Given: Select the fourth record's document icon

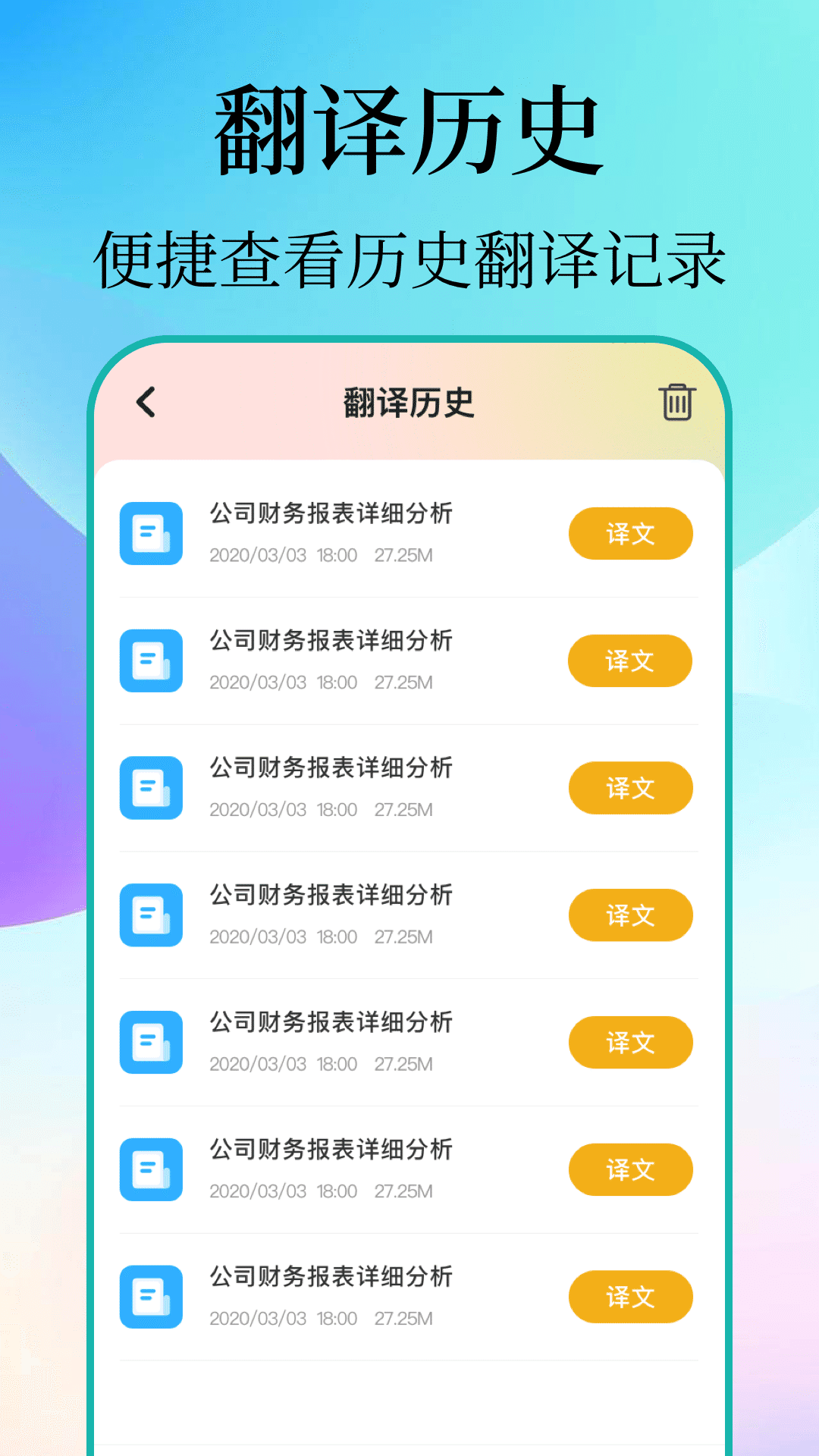Looking at the screenshot, I should point(150,915).
